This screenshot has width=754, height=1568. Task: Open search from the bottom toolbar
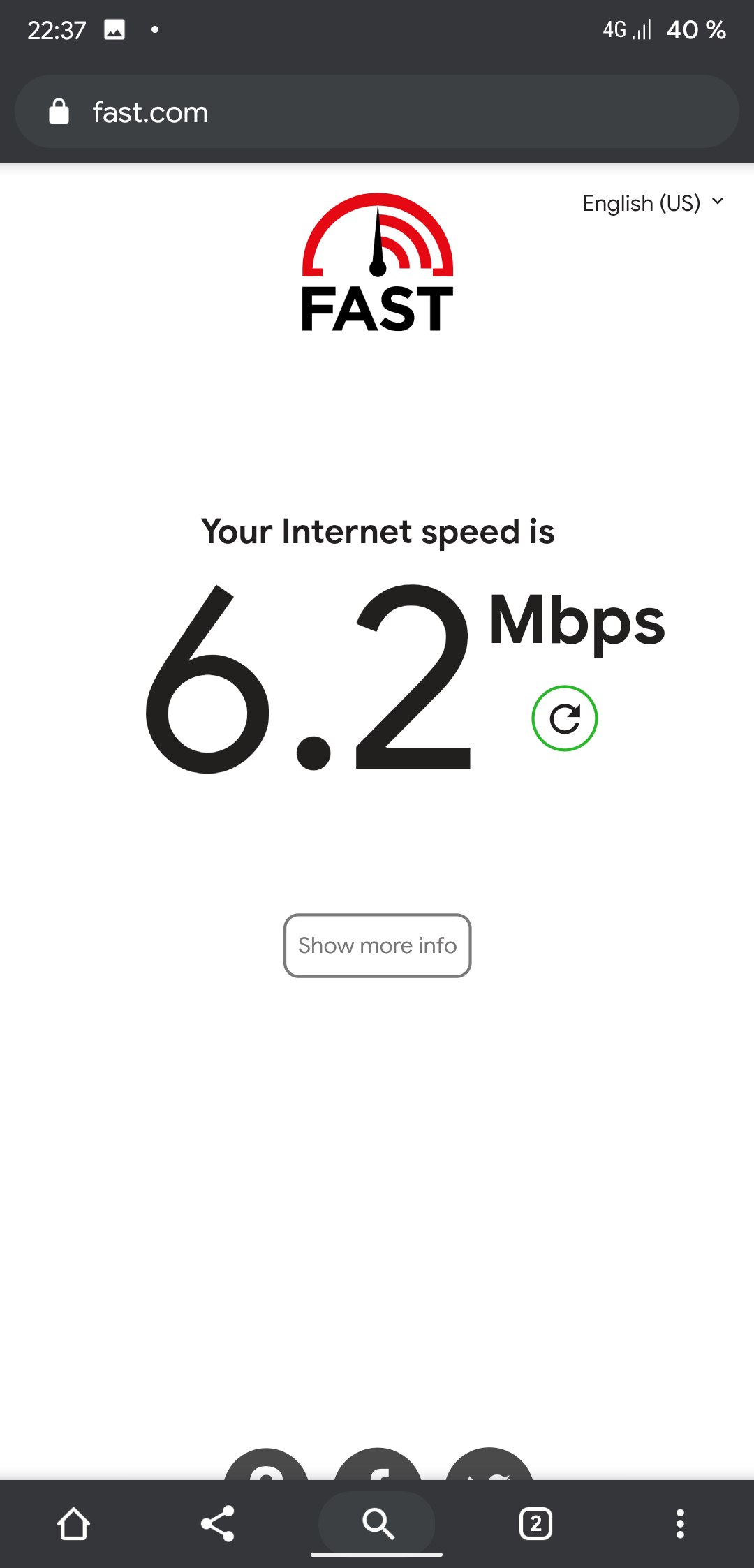pos(377,1523)
